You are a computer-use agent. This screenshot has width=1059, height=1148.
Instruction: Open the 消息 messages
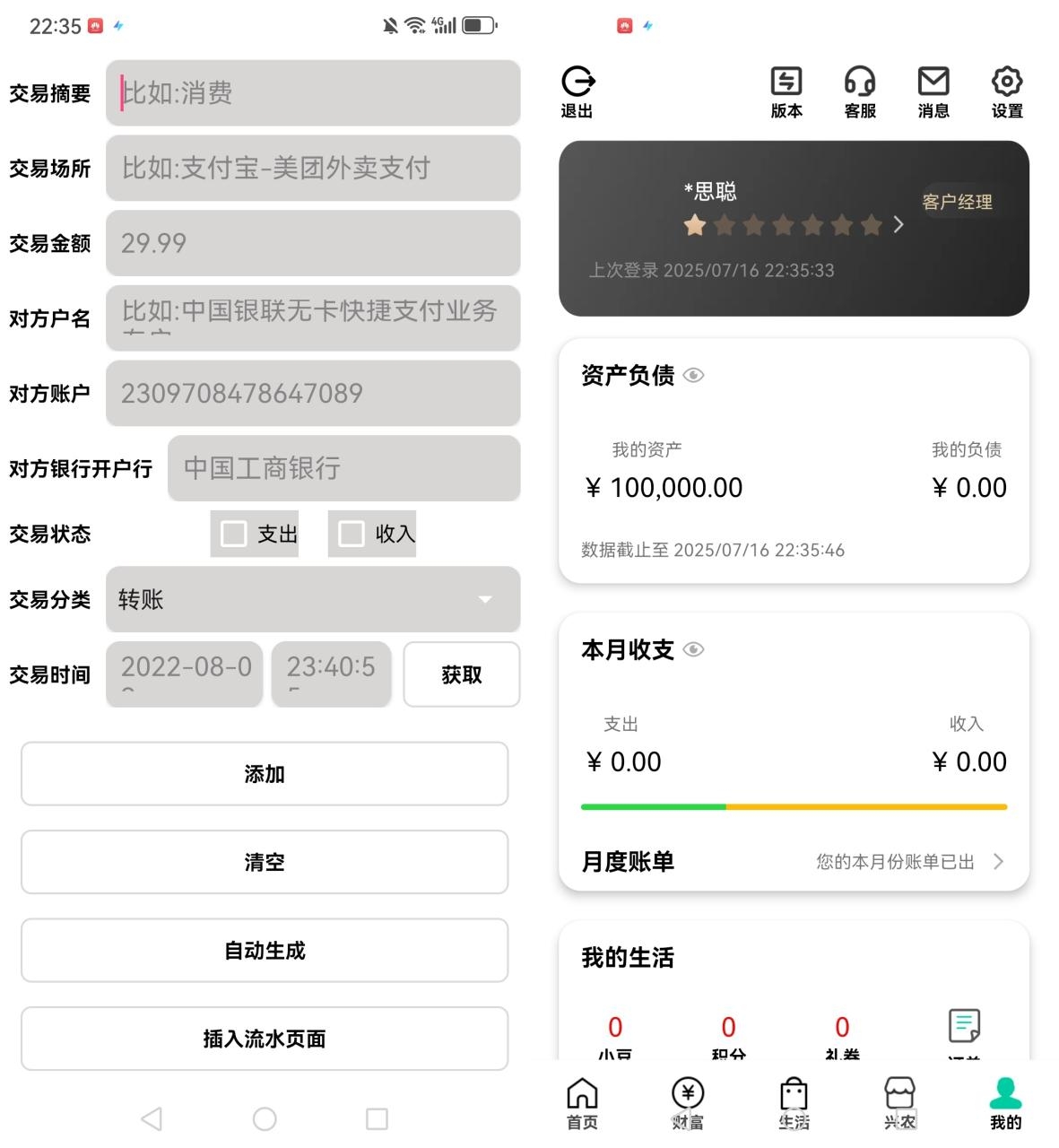[x=933, y=91]
